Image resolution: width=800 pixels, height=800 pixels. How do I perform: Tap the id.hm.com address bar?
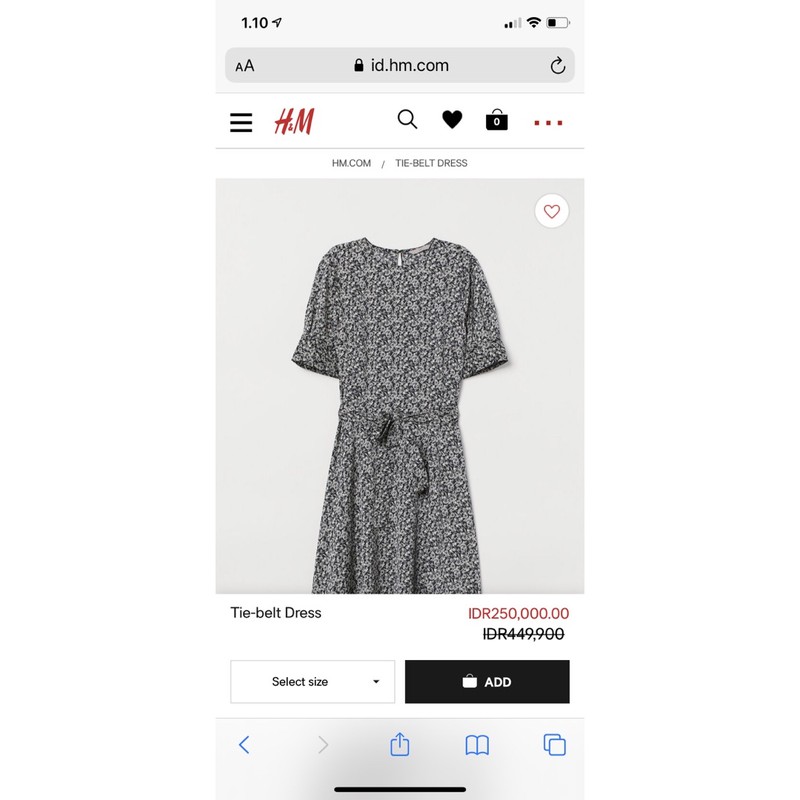point(401,66)
